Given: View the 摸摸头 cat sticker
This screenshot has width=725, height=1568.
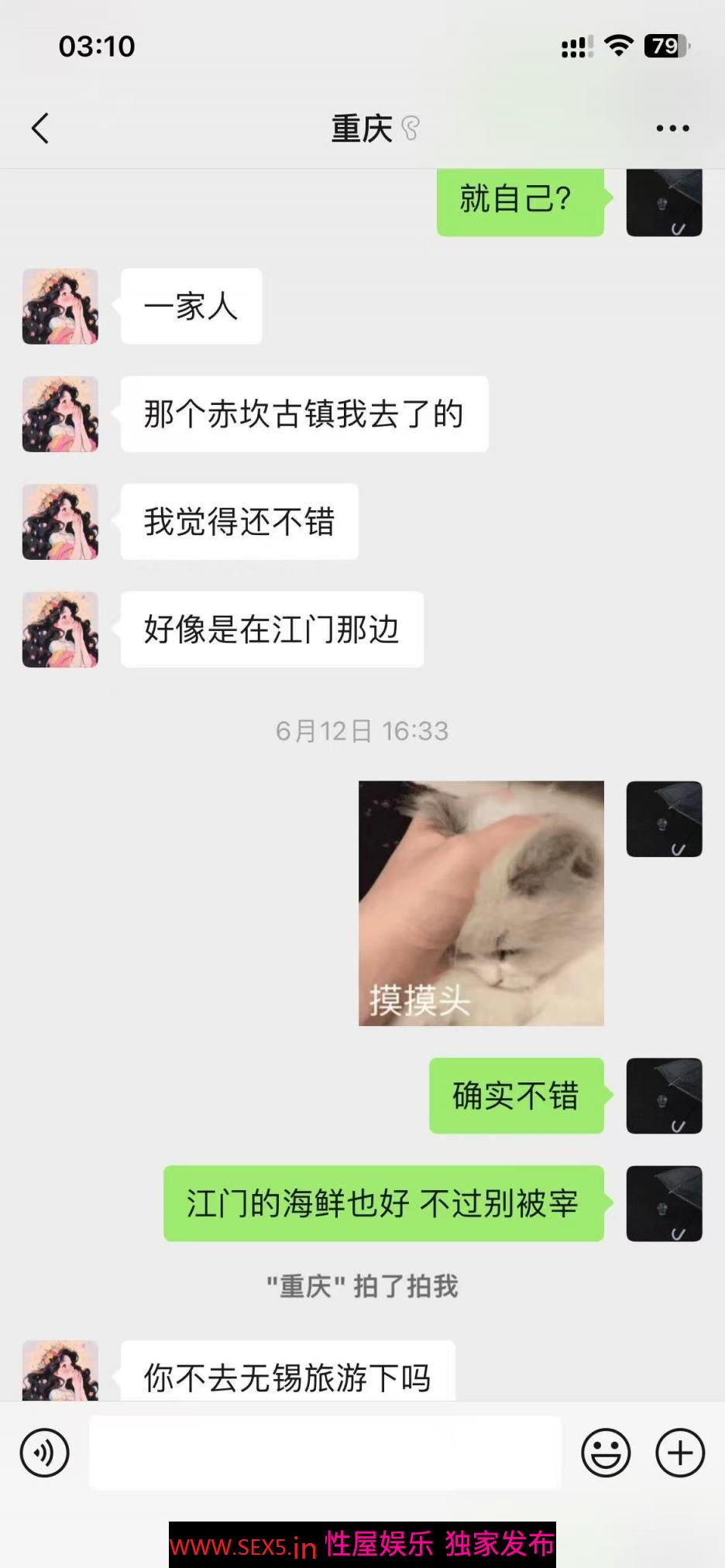Looking at the screenshot, I should (481, 904).
